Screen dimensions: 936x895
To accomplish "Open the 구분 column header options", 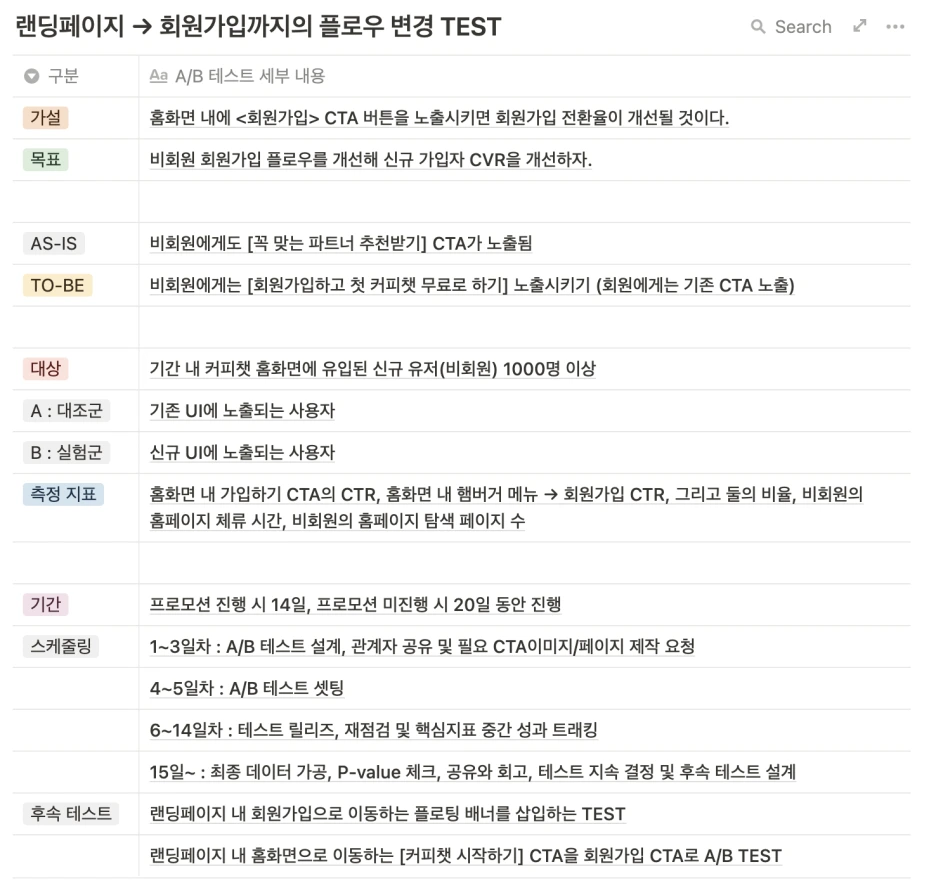I will coord(52,76).
